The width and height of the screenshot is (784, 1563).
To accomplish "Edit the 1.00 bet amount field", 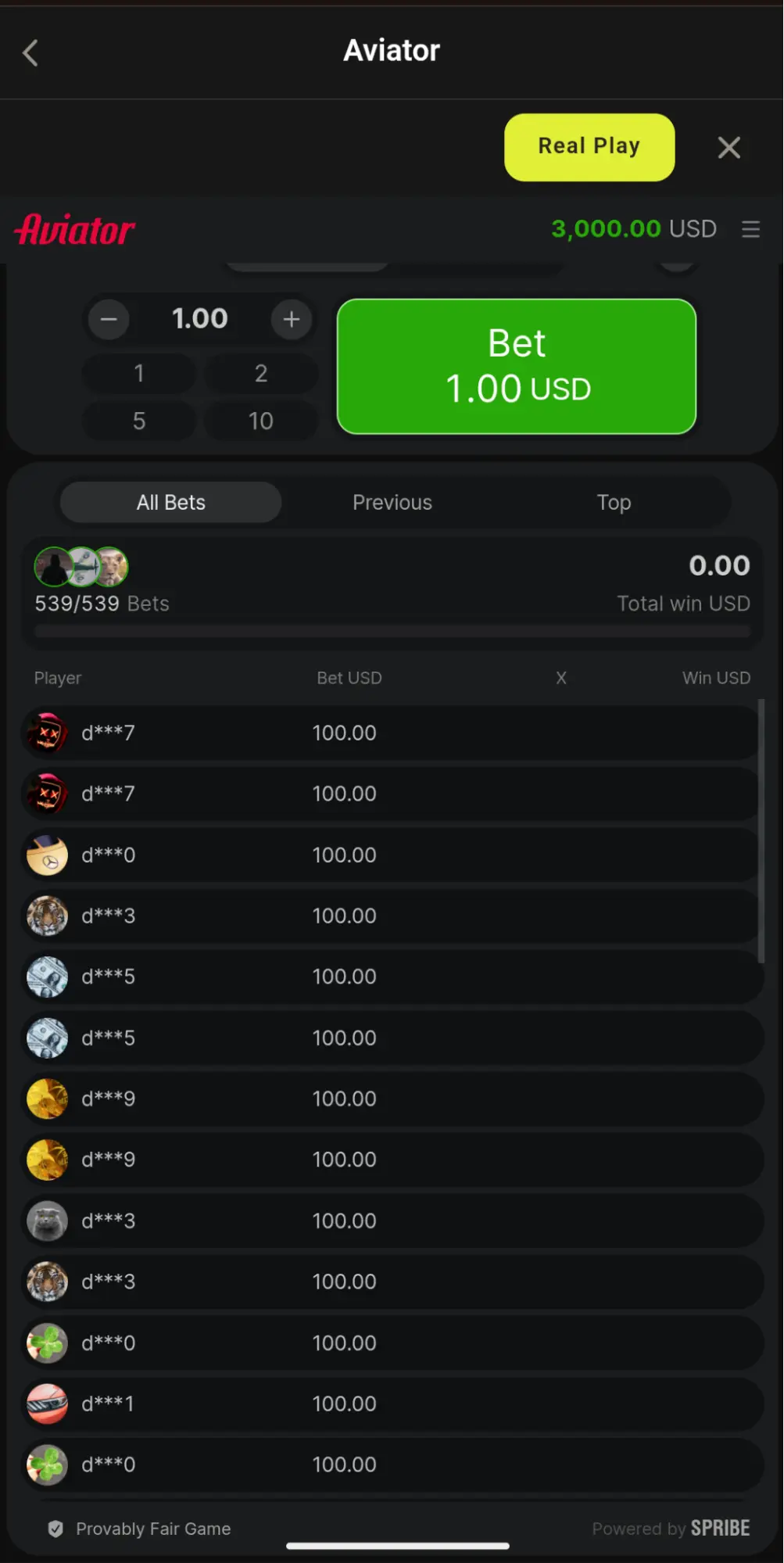I will pyautogui.click(x=200, y=319).
